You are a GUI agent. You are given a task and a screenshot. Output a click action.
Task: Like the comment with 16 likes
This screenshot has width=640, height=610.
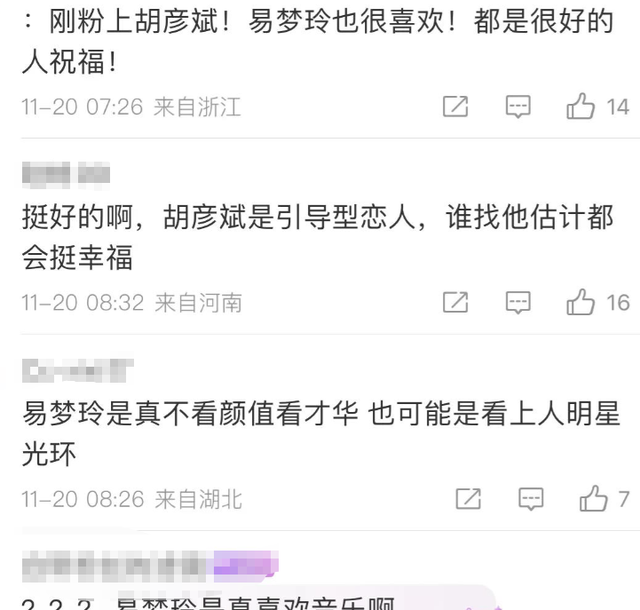click(581, 302)
